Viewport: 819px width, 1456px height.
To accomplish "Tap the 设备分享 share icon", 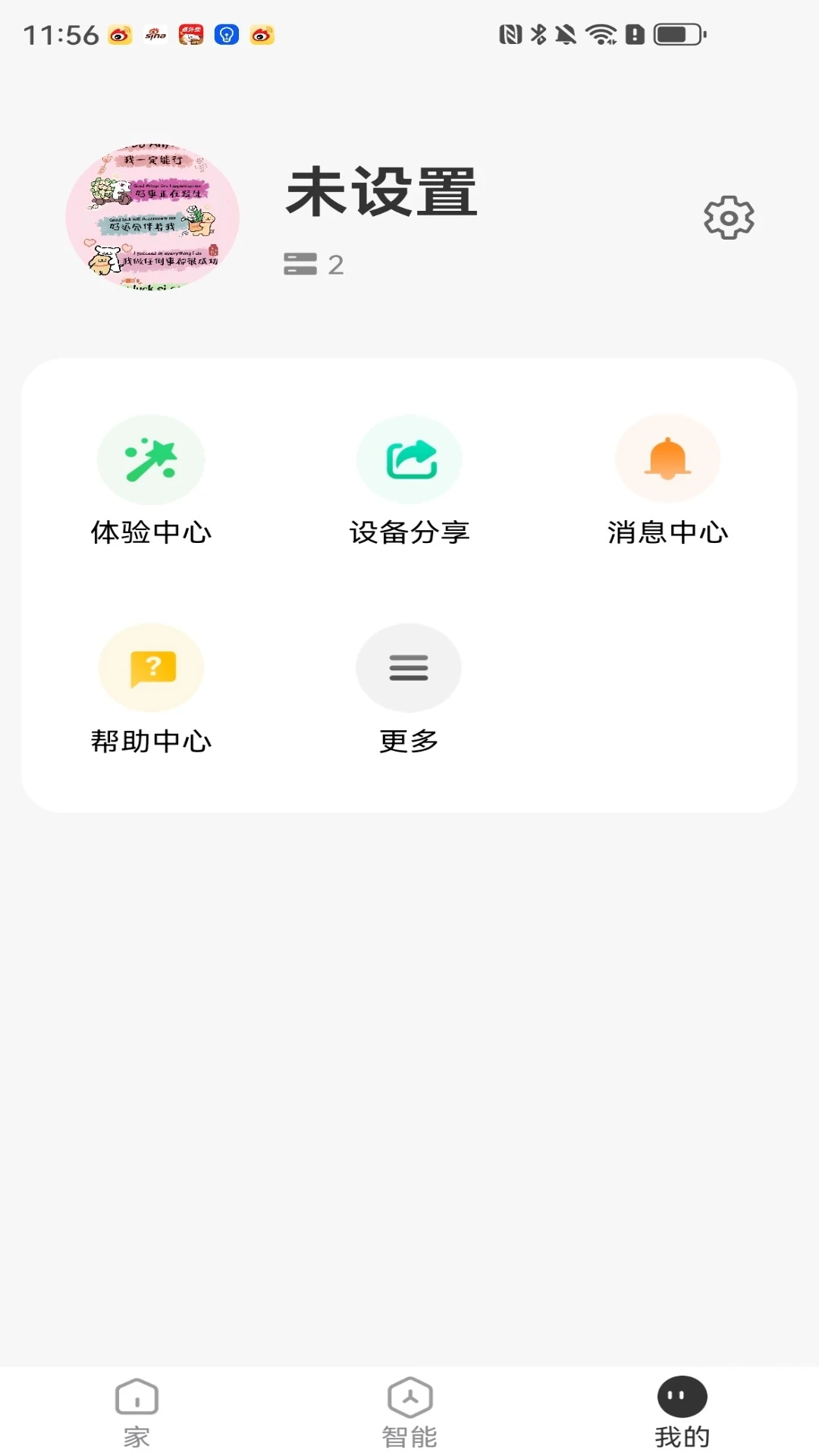I will (409, 460).
